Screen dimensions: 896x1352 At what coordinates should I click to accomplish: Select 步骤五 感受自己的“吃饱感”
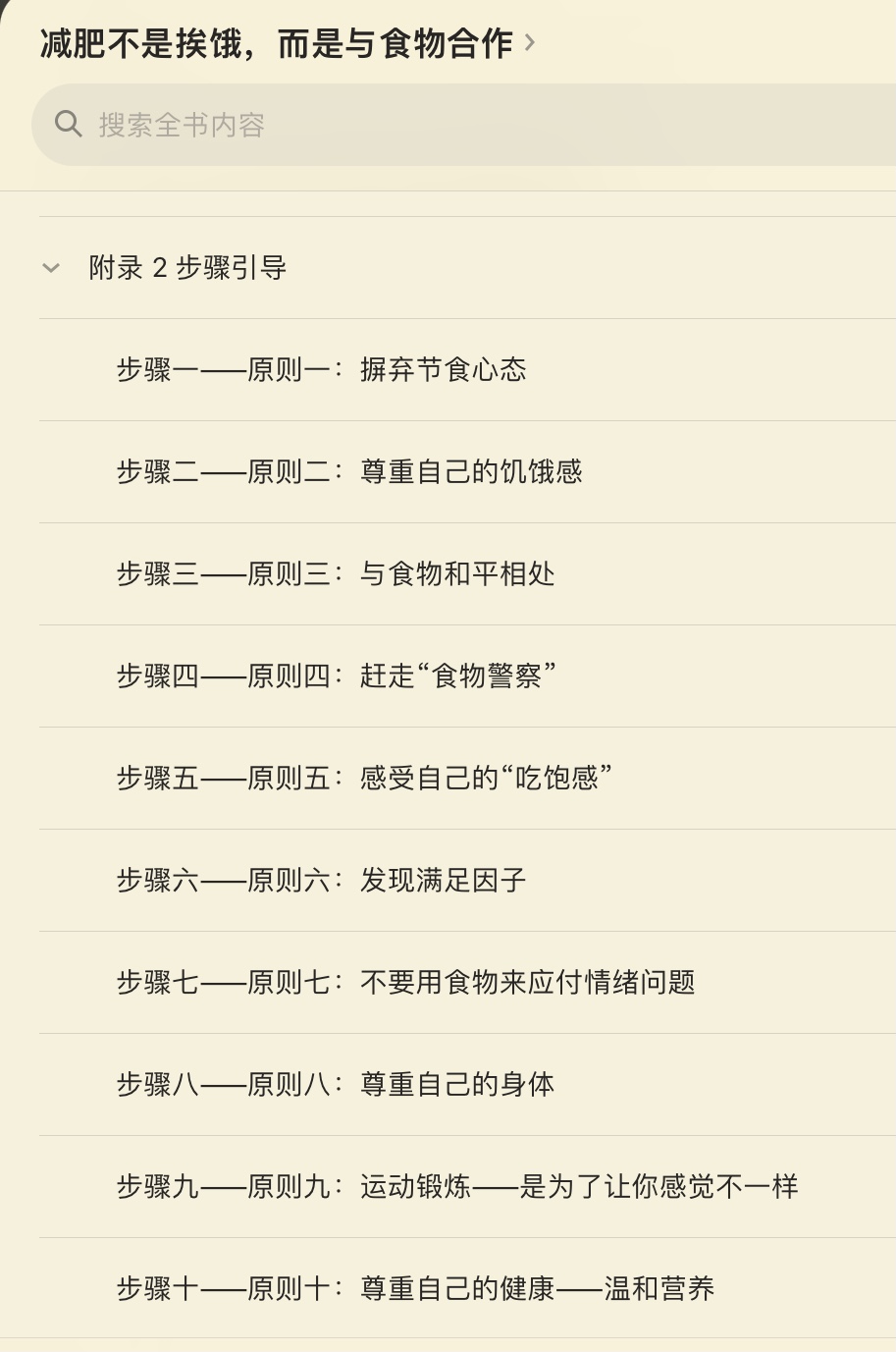pyautogui.click(x=364, y=779)
